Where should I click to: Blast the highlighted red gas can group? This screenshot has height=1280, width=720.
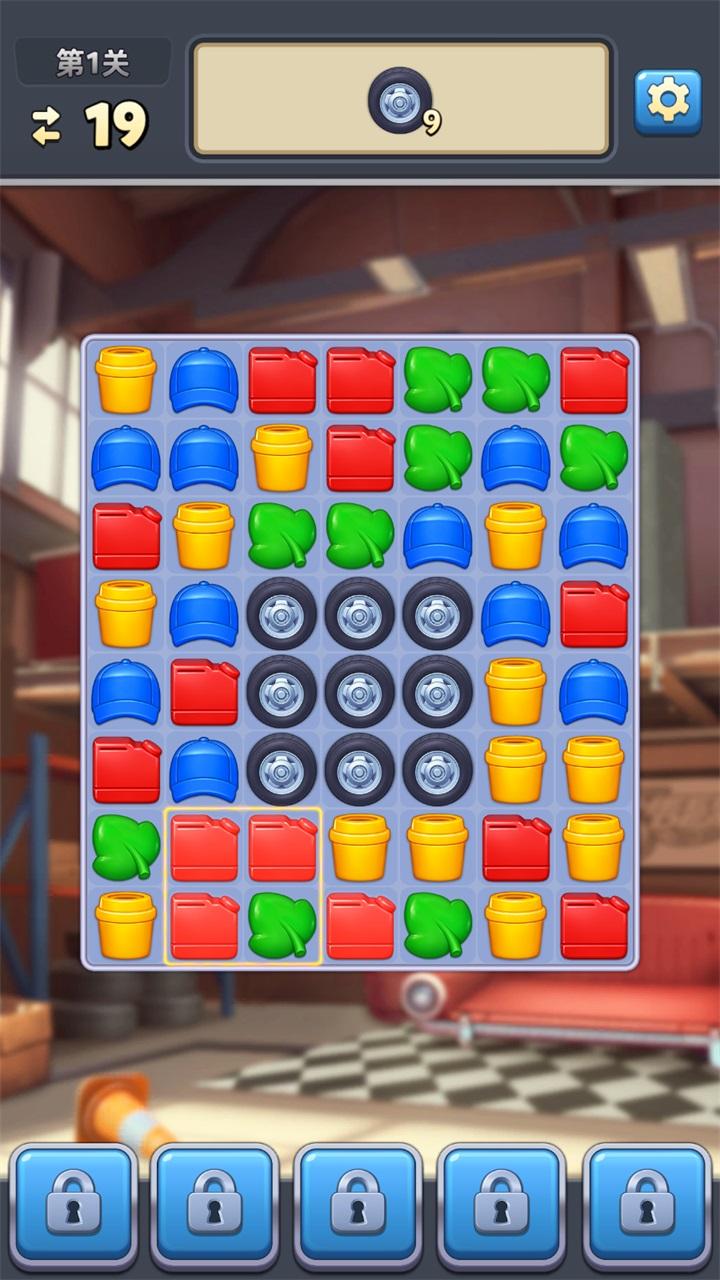[204, 847]
